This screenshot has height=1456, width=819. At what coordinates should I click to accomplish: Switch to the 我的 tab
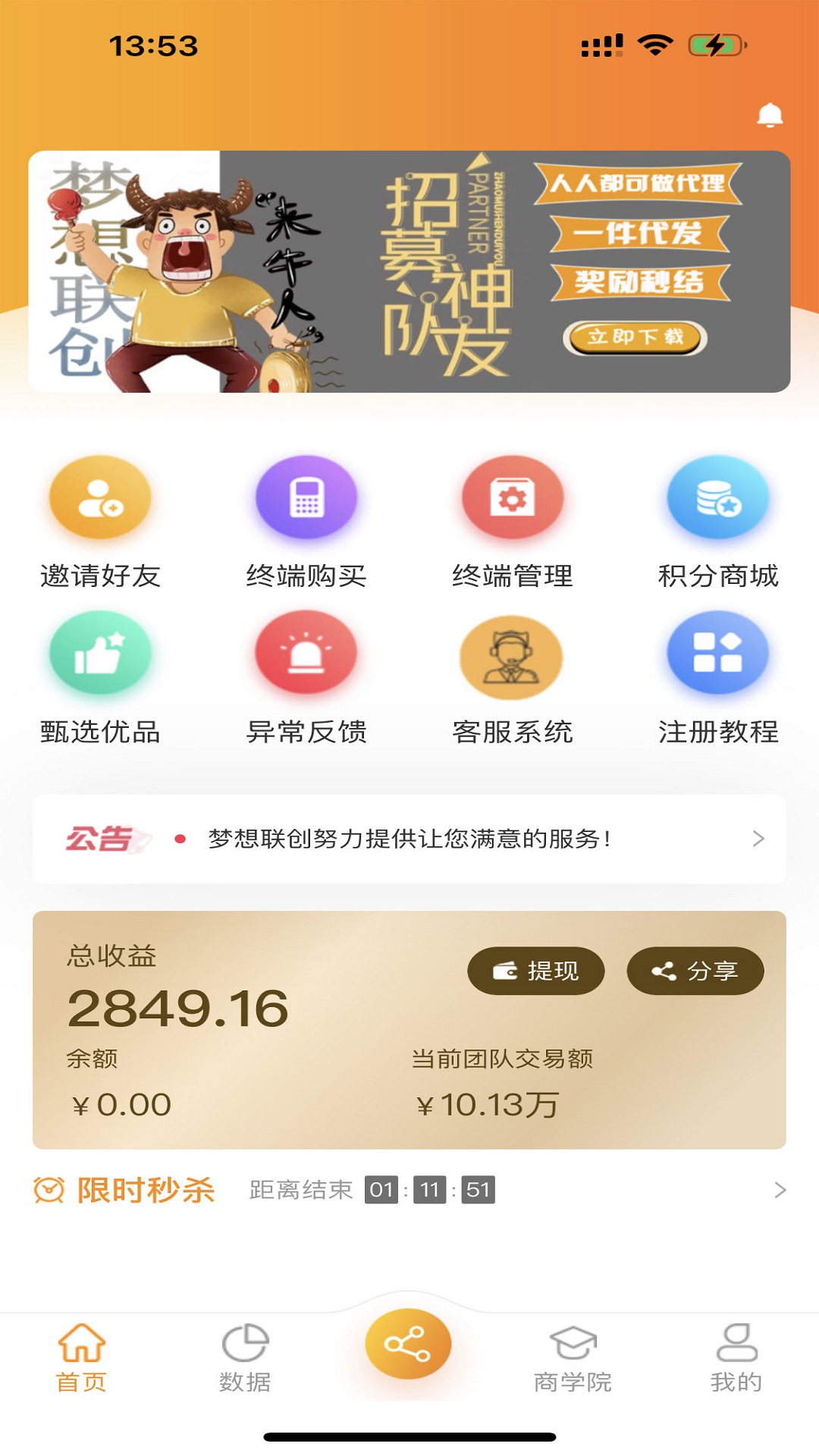tap(736, 1359)
